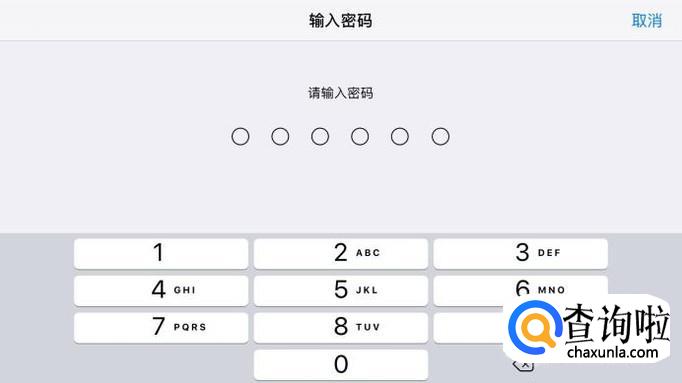Hit the 5 JKL key

[x=341, y=290]
